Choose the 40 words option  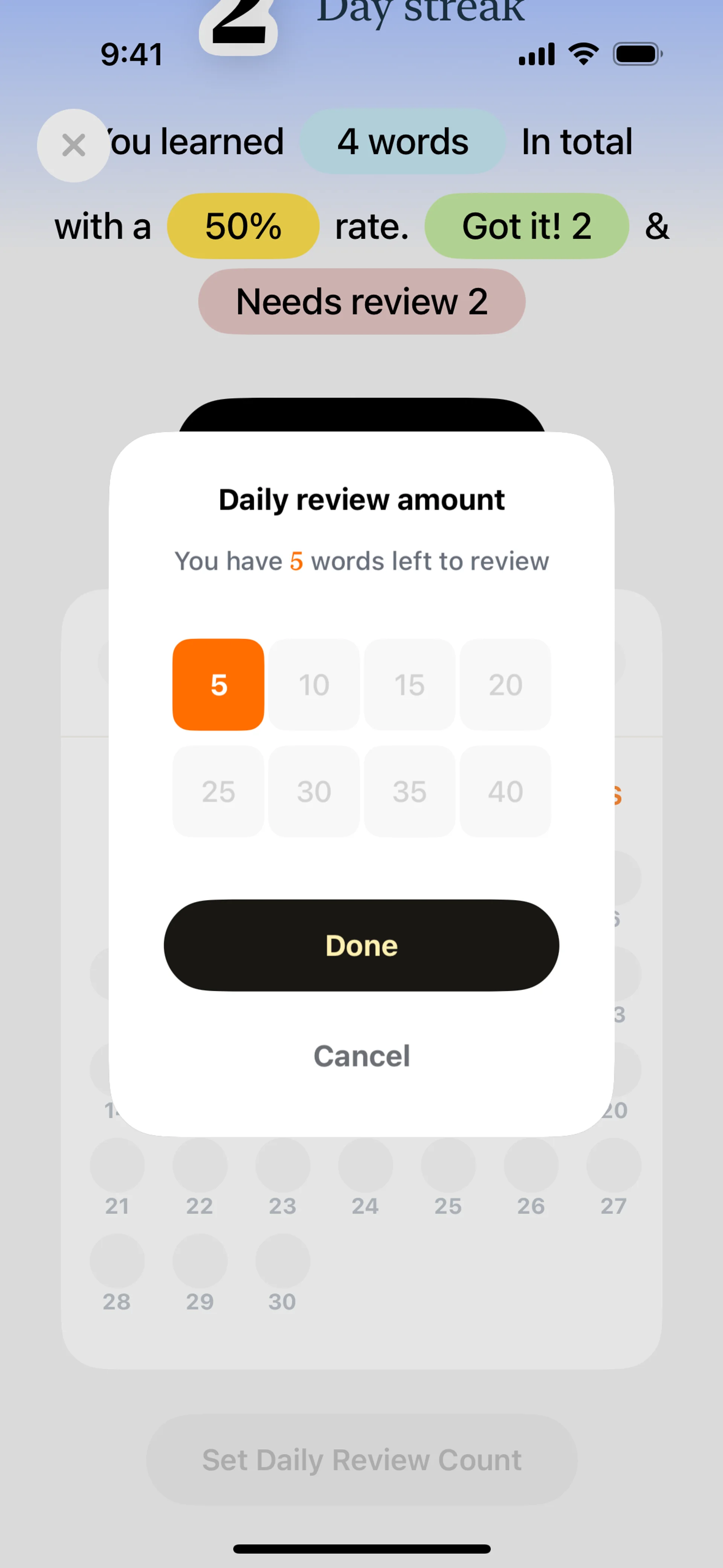505,791
